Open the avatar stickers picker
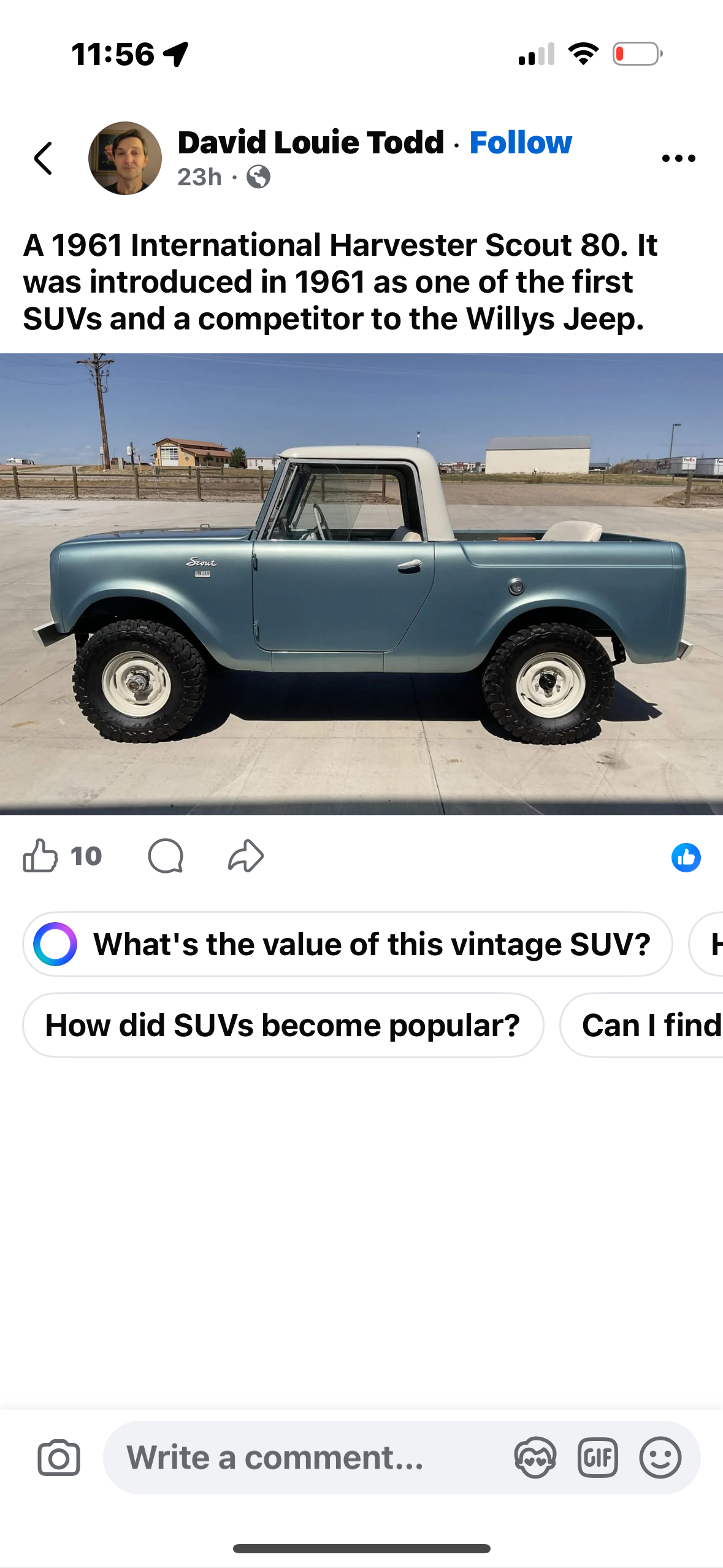Screen dimensions: 723x1568 tap(535, 1458)
